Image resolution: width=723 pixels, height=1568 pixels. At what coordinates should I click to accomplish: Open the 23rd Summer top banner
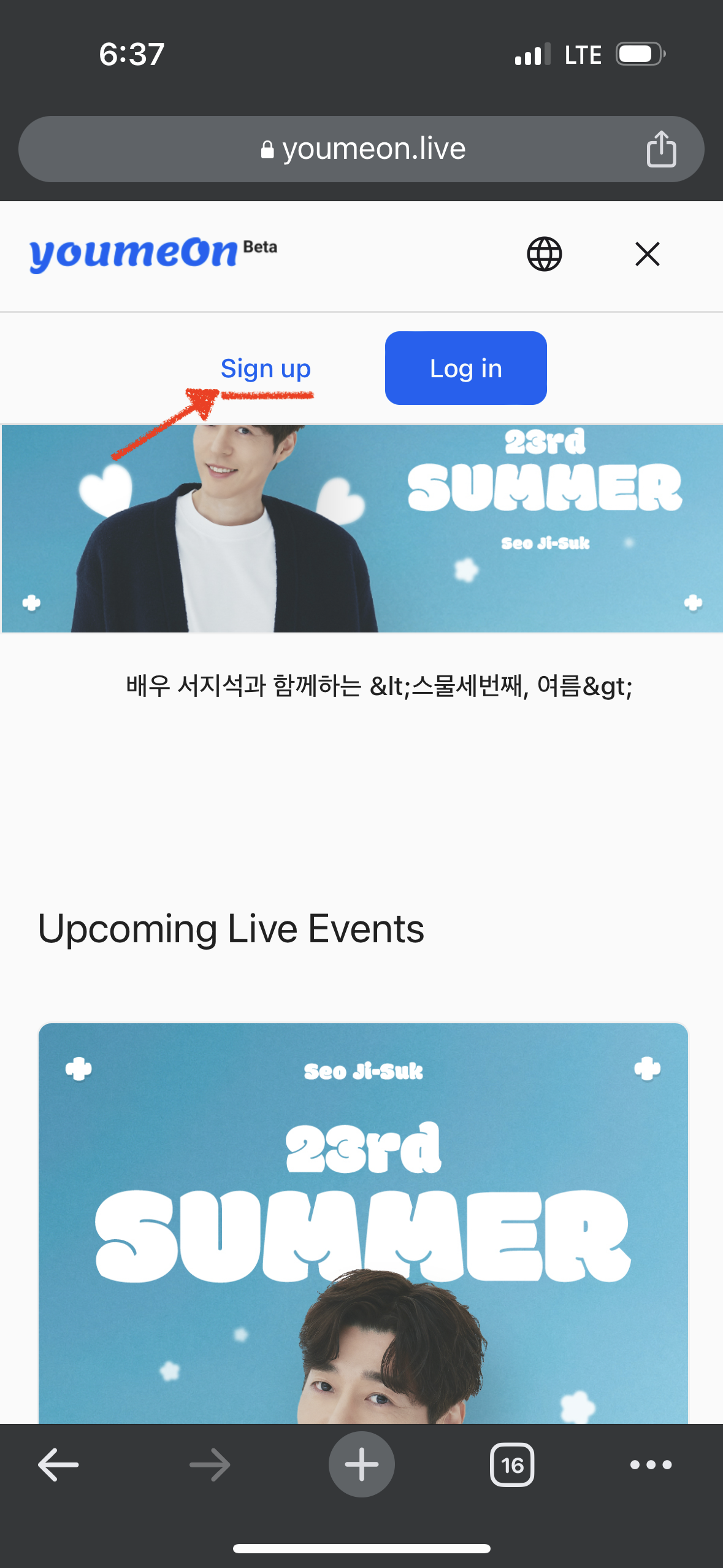coord(362,528)
